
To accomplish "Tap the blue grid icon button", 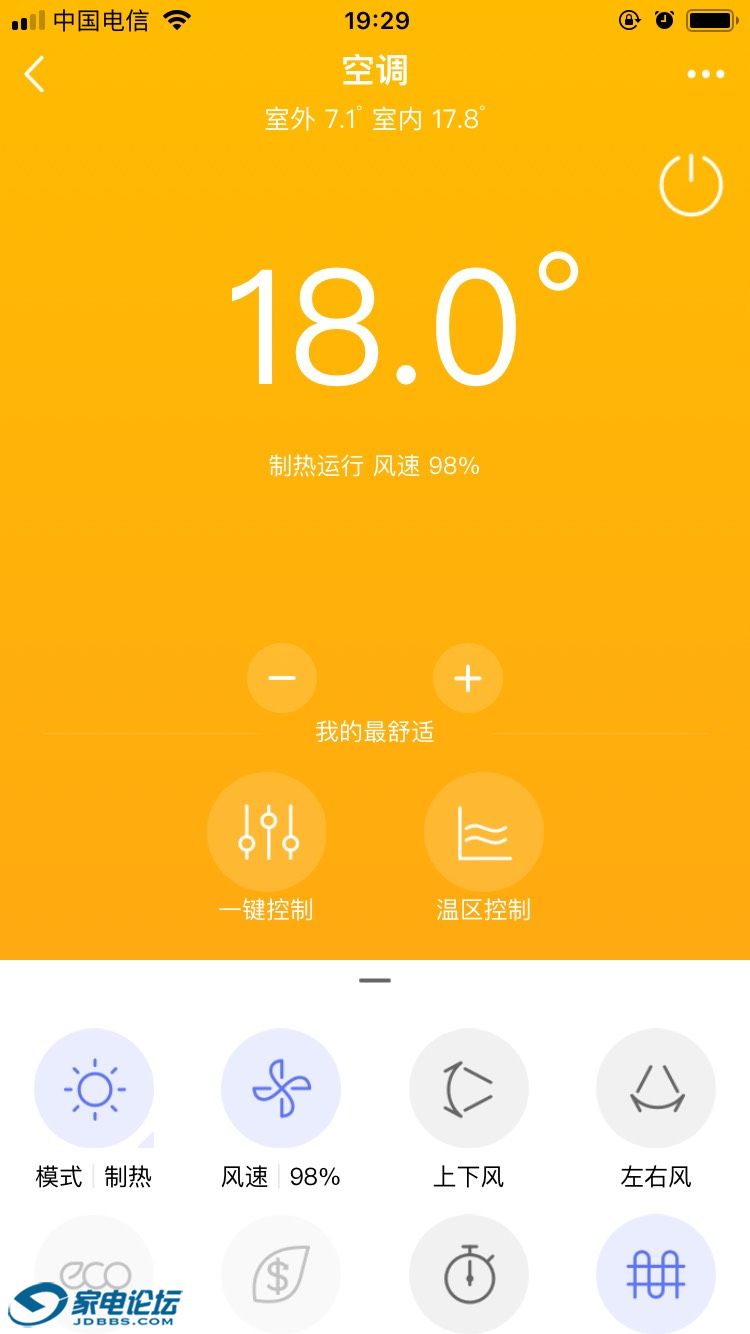I will click(x=656, y=1274).
